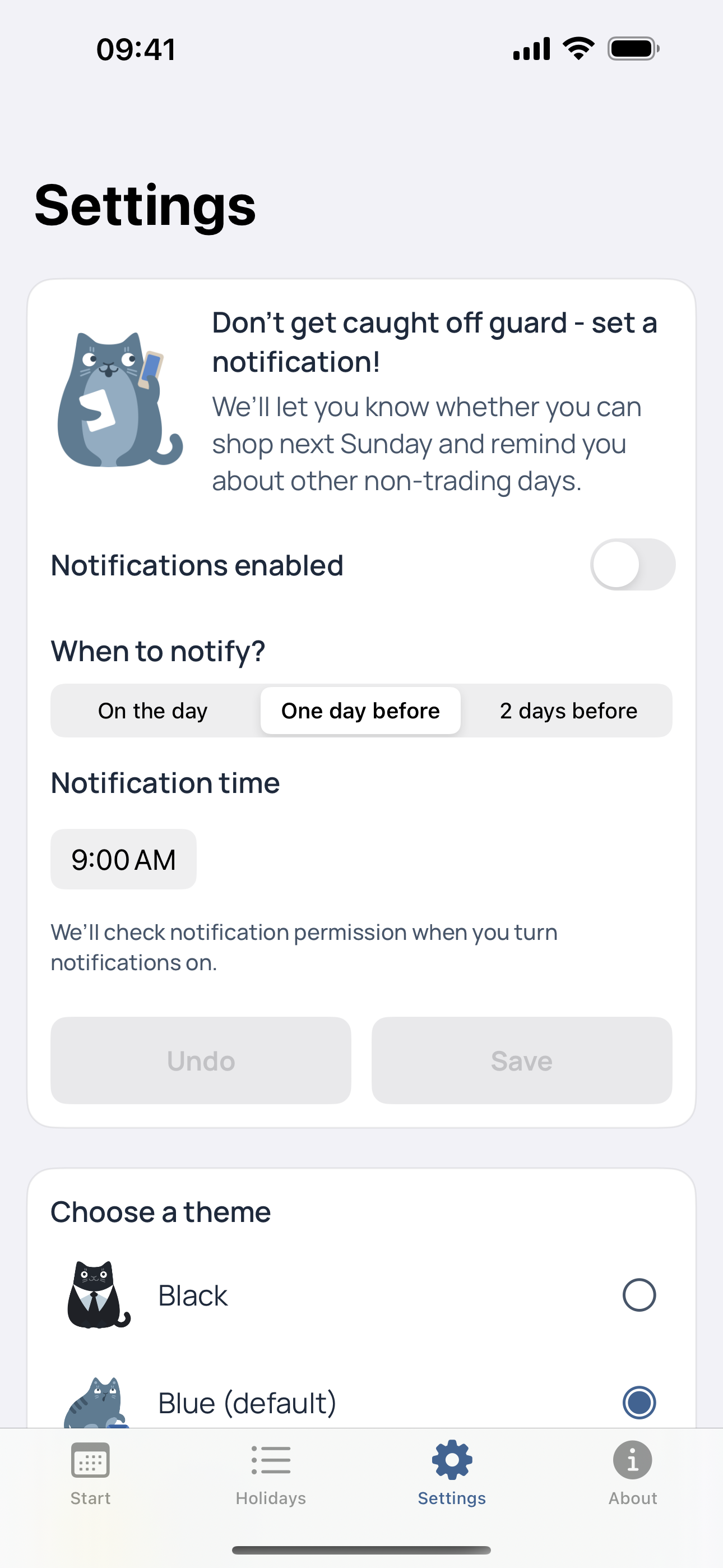Choose One day before segment
Image resolution: width=723 pixels, height=1568 pixels.
pyautogui.click(x=360, y=711)
